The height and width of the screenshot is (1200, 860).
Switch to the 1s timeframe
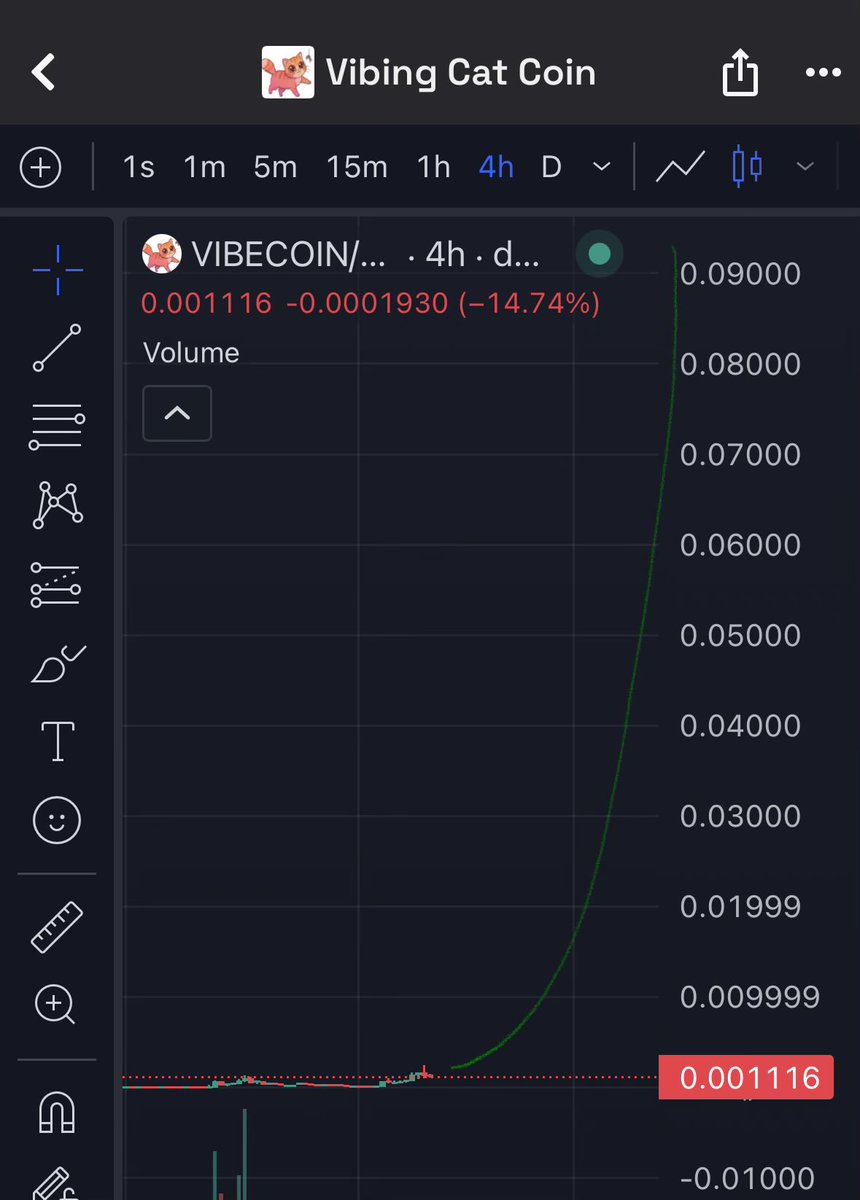138,167
